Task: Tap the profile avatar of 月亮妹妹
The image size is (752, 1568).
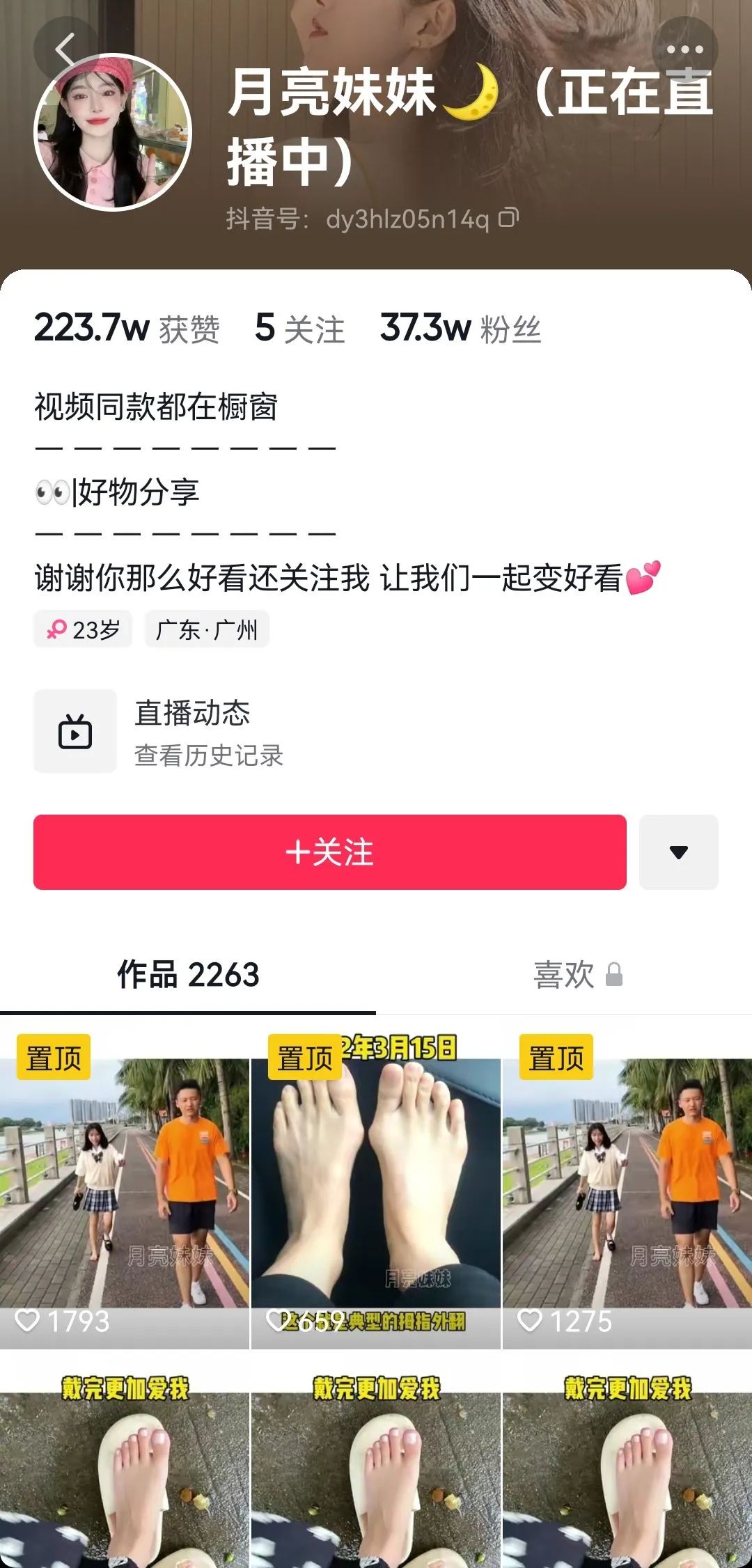Action: [113, 132]
